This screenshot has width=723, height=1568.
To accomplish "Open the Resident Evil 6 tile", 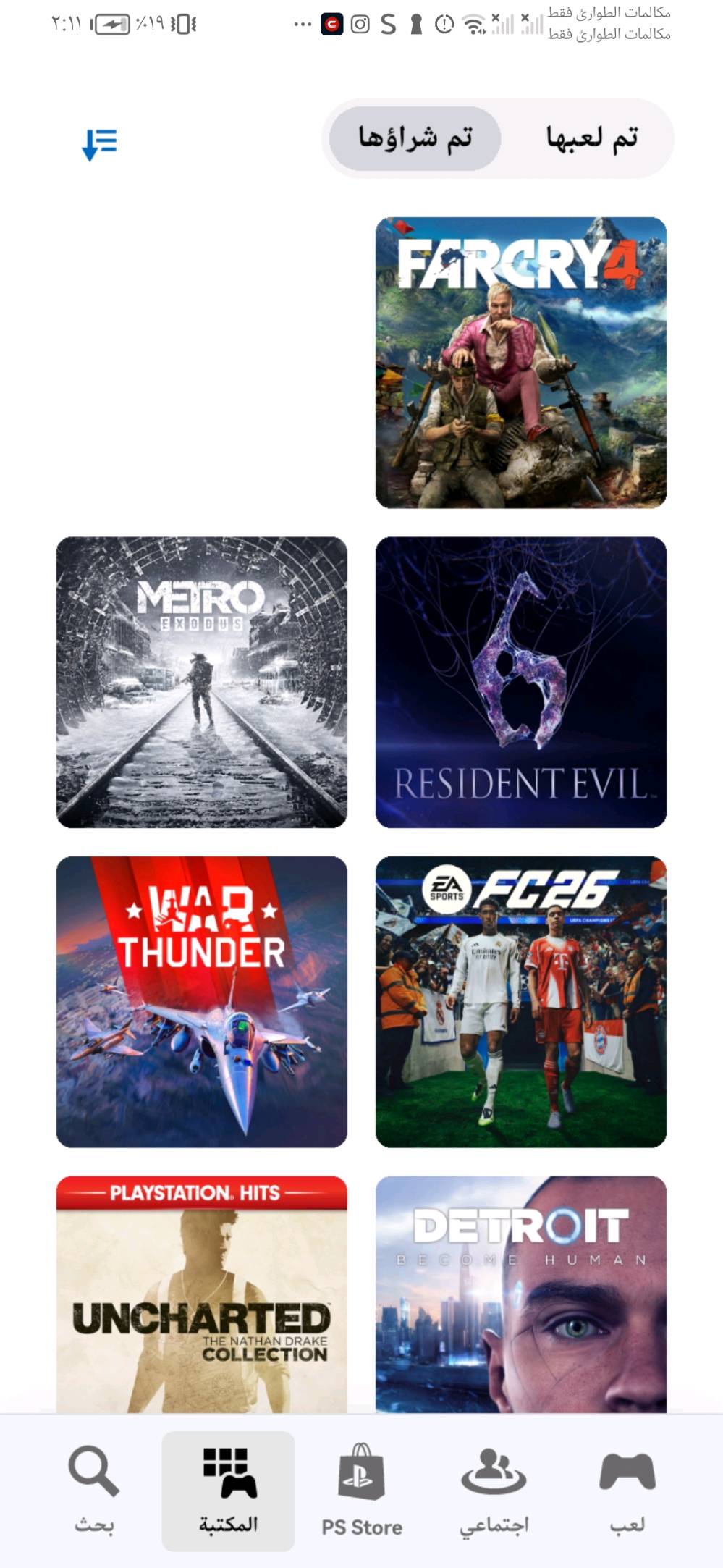I will point(520,682).
